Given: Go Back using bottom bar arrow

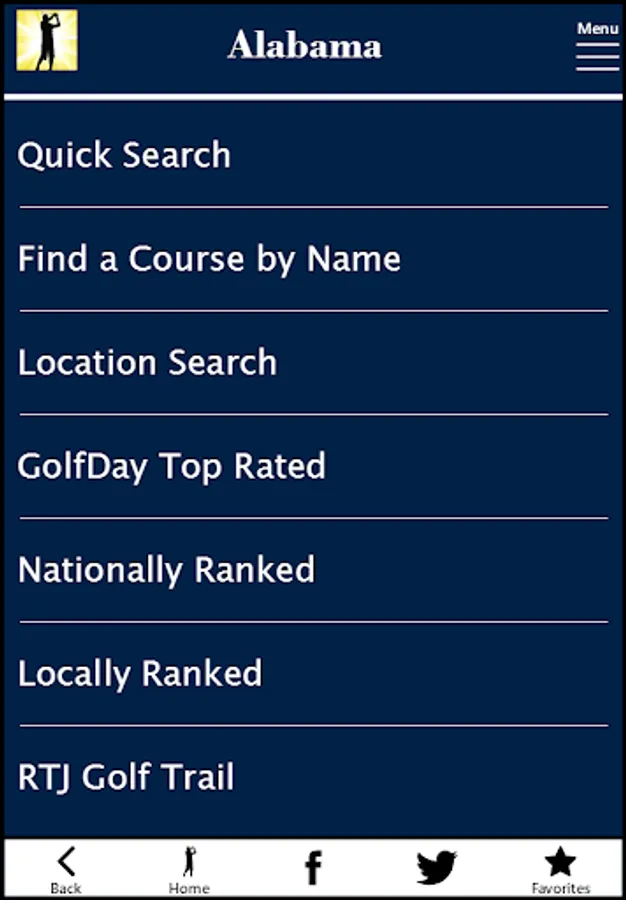Looking at the screenshot, I should point(66,869).
